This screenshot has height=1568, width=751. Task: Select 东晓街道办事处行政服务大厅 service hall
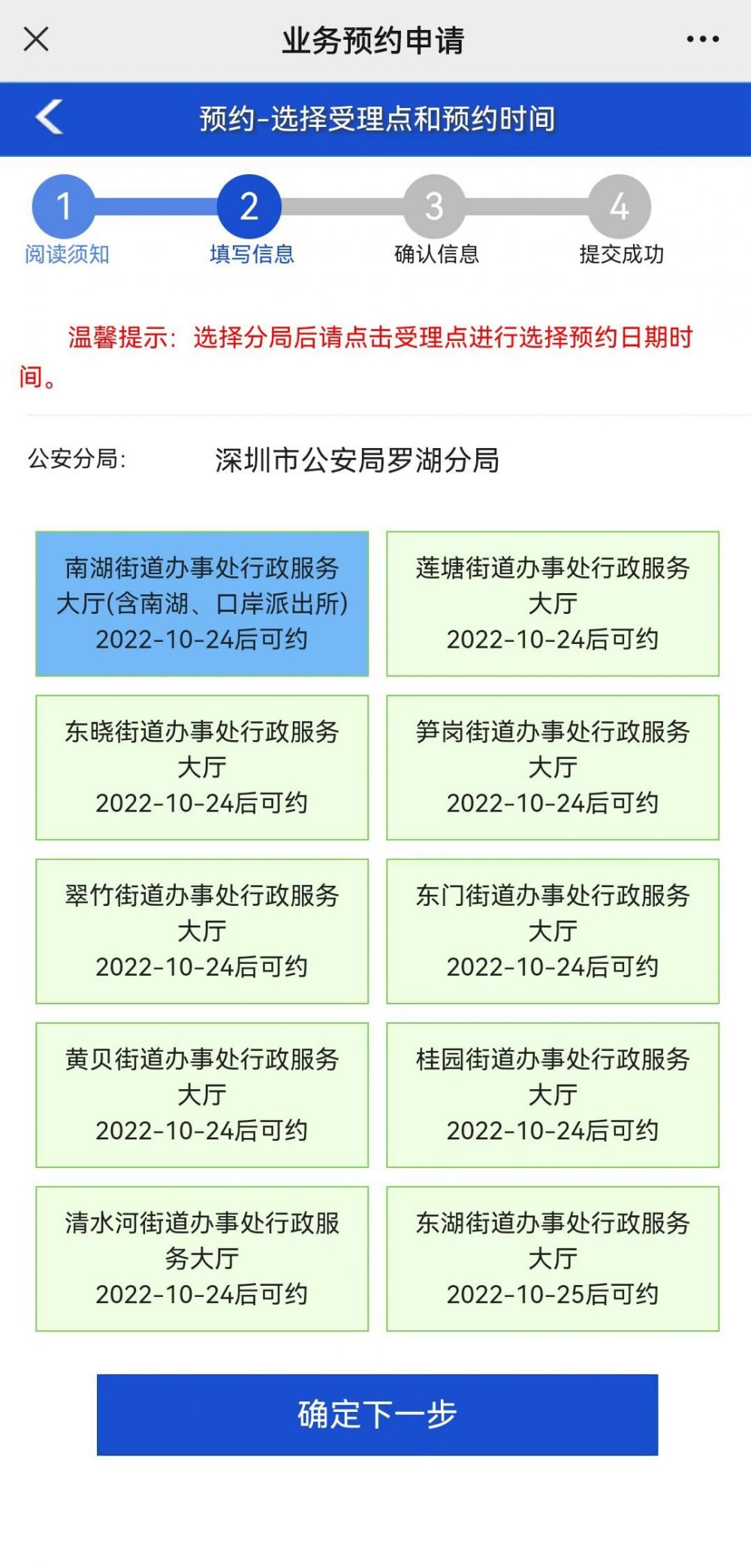201,766
